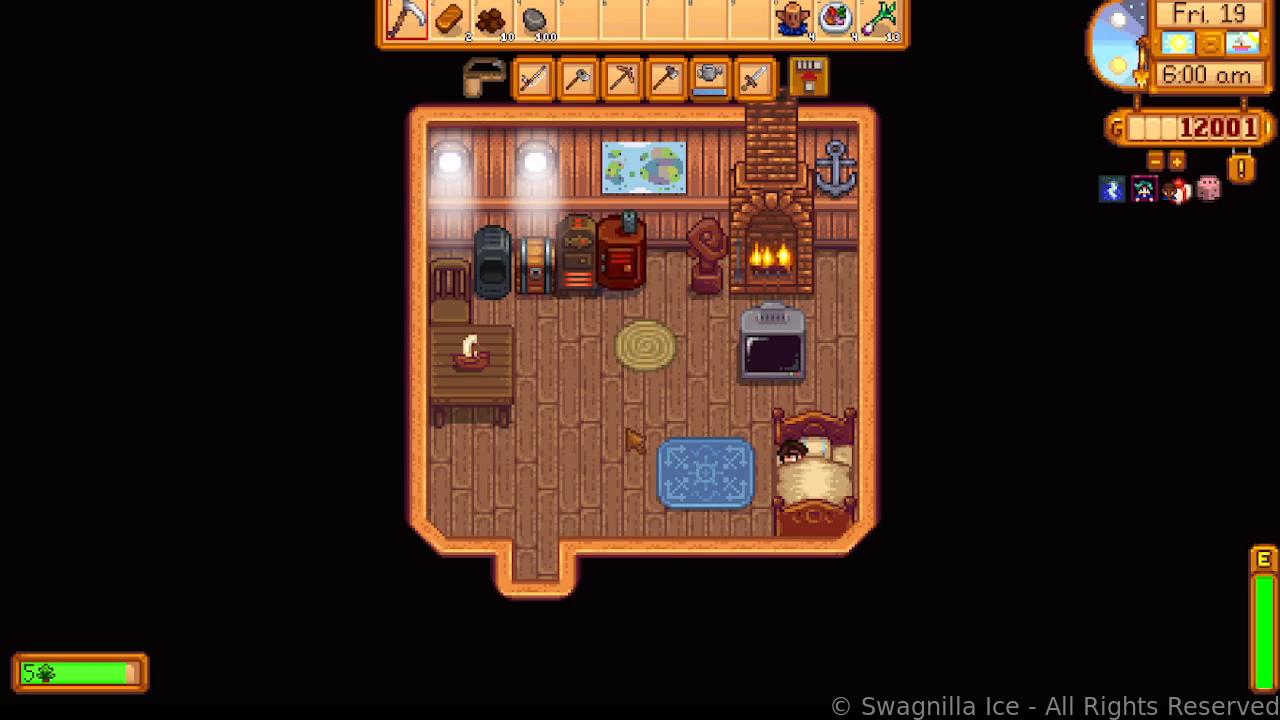This screenshot has width=1280, height=720.
Task: Select the copper bar inventory slot
Action: coord(449,19)
